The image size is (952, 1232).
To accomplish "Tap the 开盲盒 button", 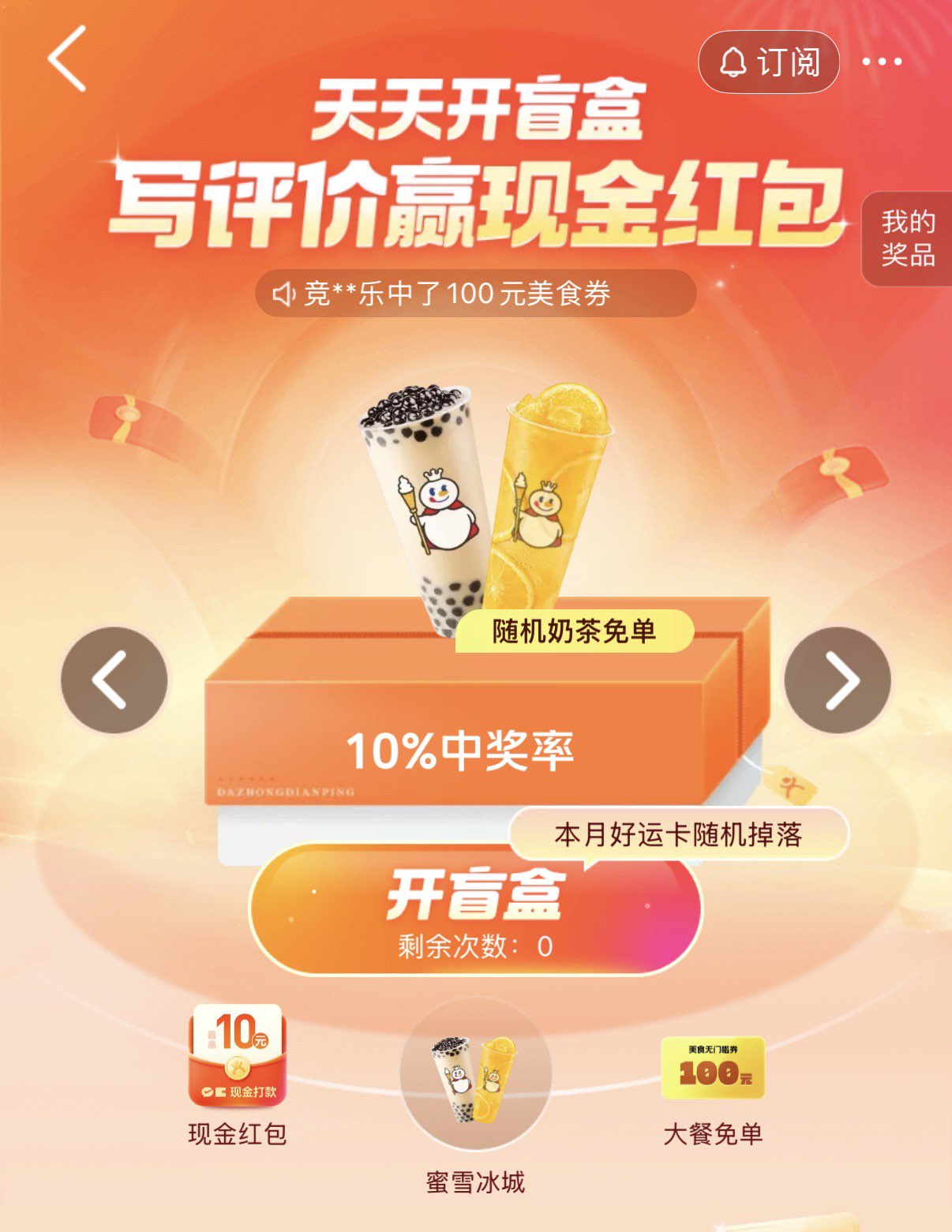I will point(475,911).
